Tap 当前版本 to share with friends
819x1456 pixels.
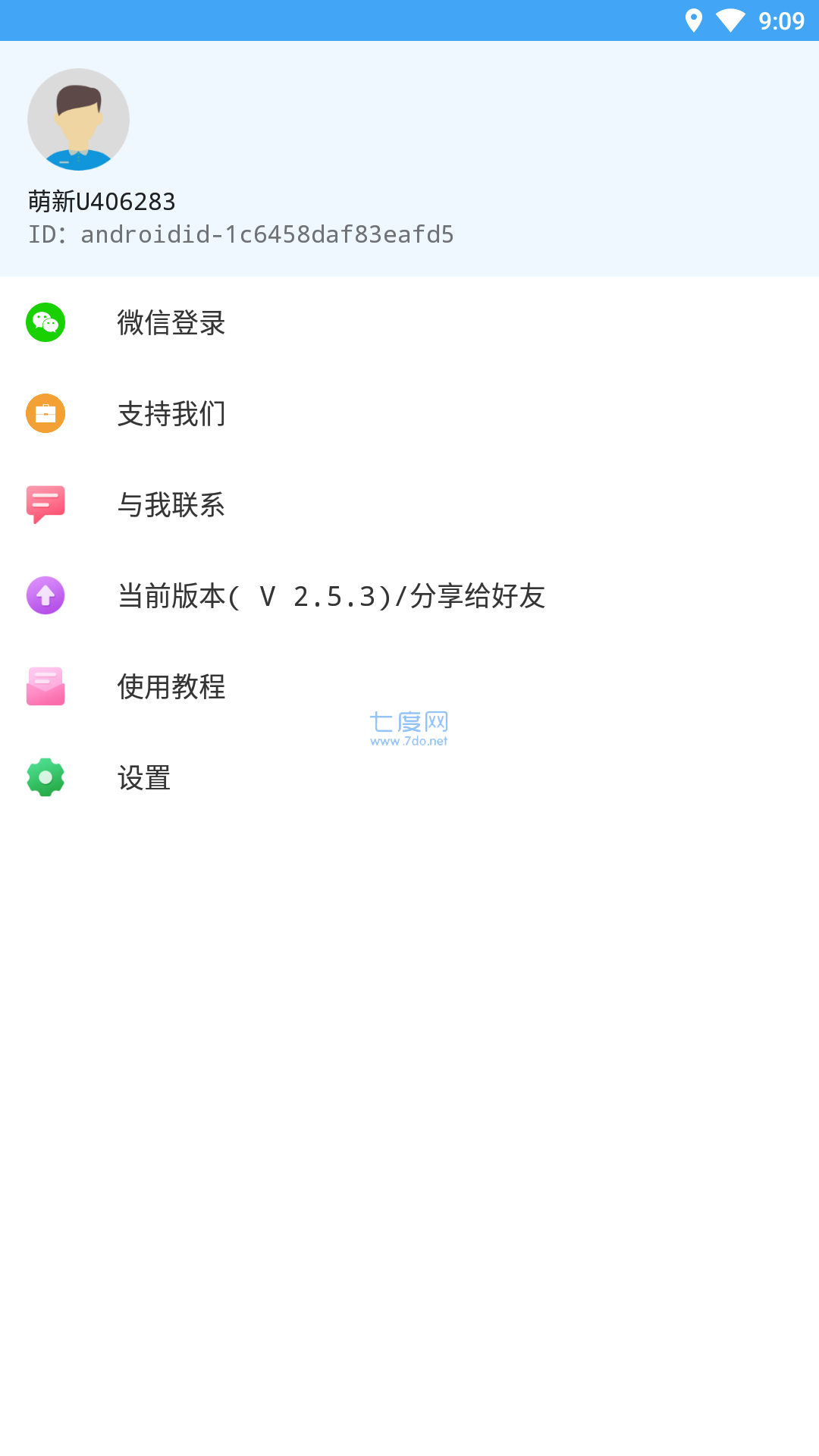tap(331, 596)
